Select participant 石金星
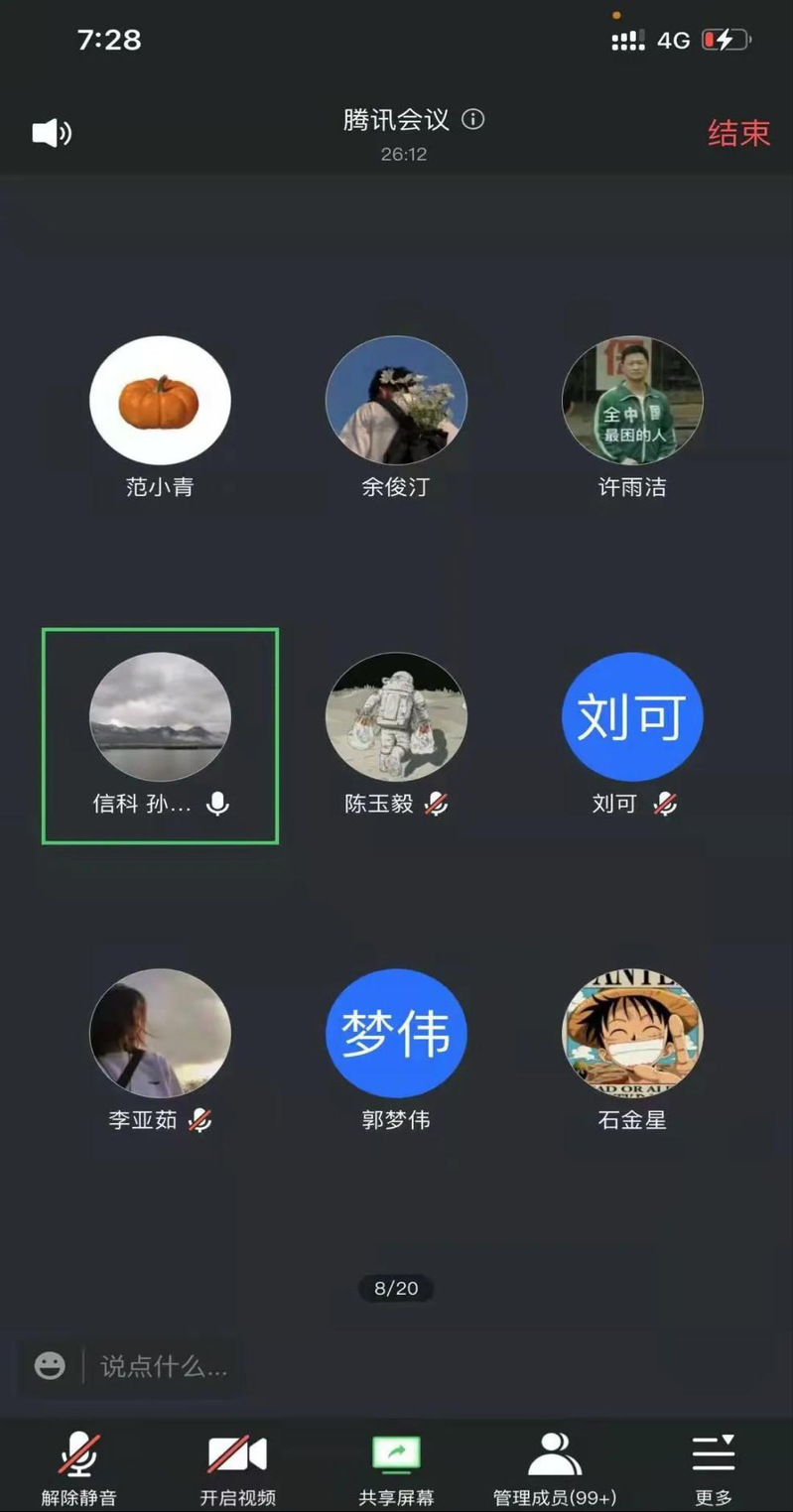Viewport: 793px width, 1512px height. coord(632,1035)
